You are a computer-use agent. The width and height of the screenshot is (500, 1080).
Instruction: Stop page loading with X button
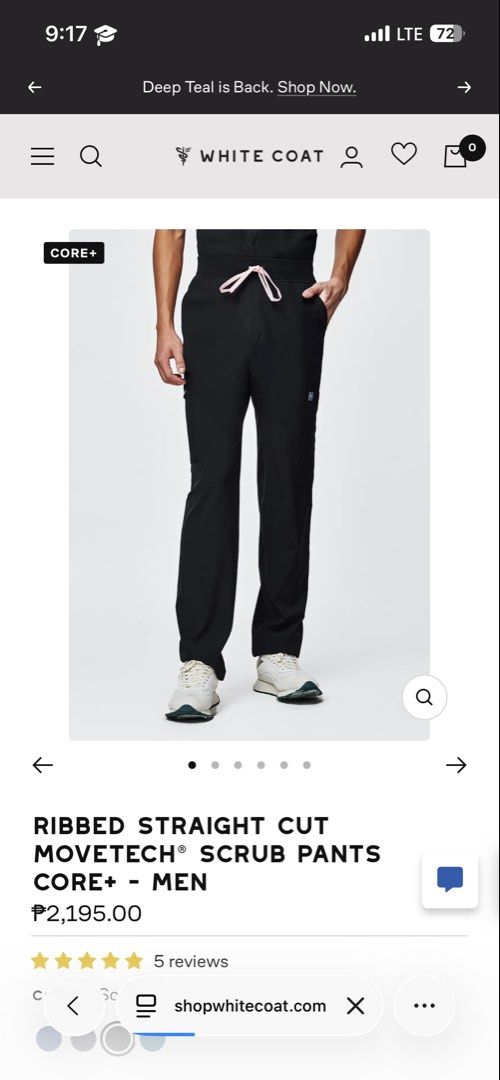[x=355, y=1006]
